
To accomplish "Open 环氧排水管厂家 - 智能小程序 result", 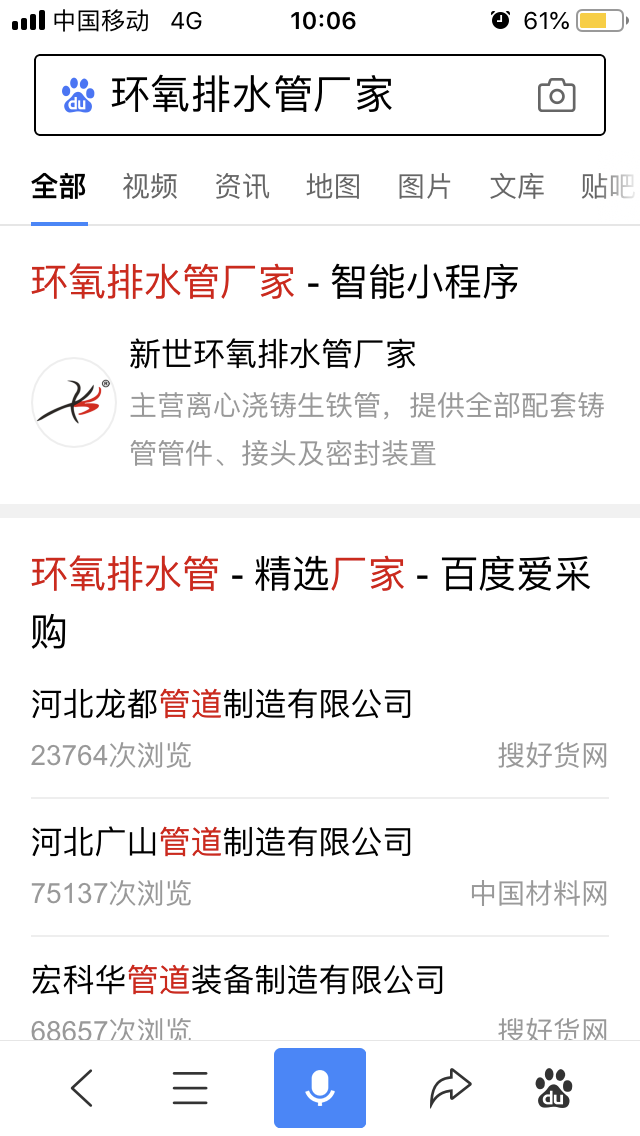I will click(275, 283).
